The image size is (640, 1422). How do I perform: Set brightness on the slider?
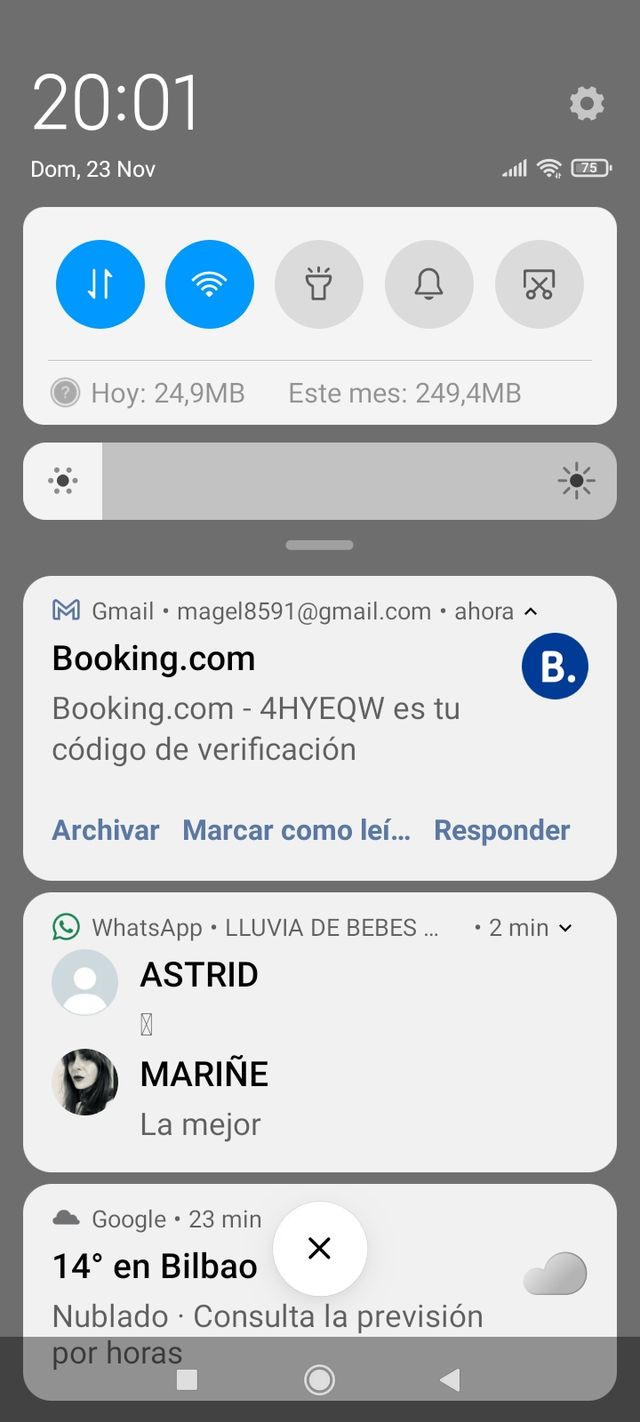coord(320,481)
